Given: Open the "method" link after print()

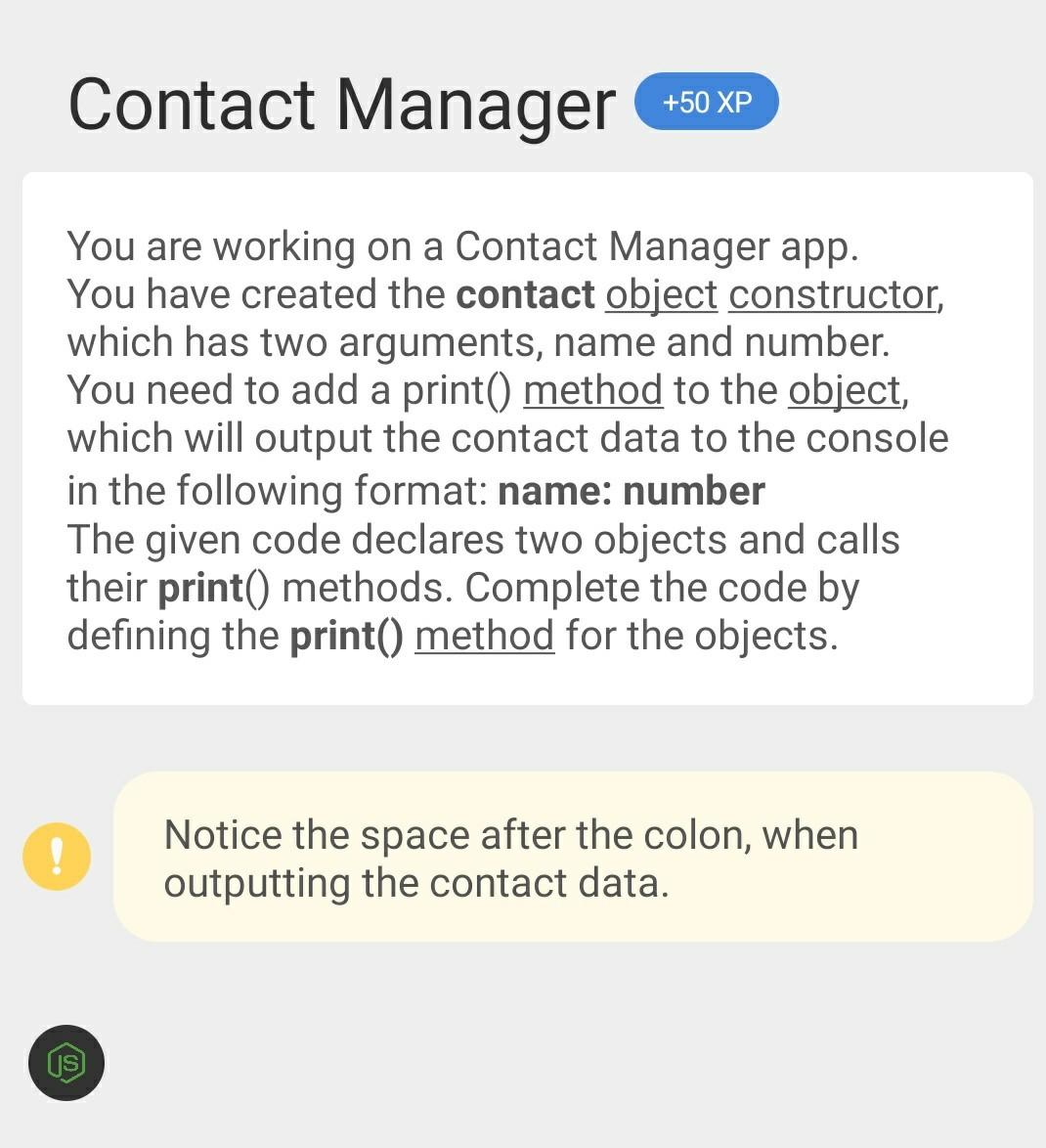Looking at the screenshot, I should pos(592,389).
